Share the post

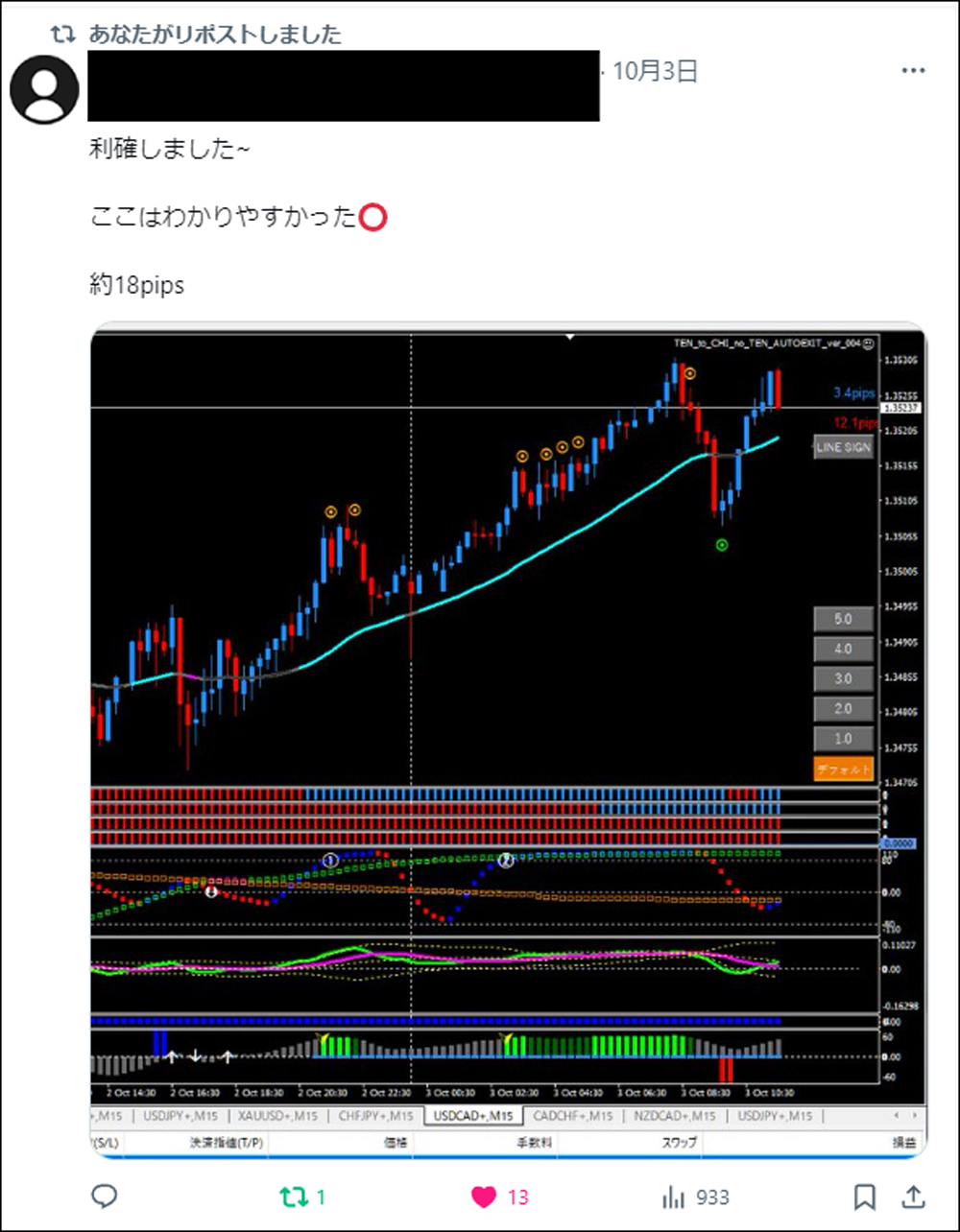coord(913,1196)
